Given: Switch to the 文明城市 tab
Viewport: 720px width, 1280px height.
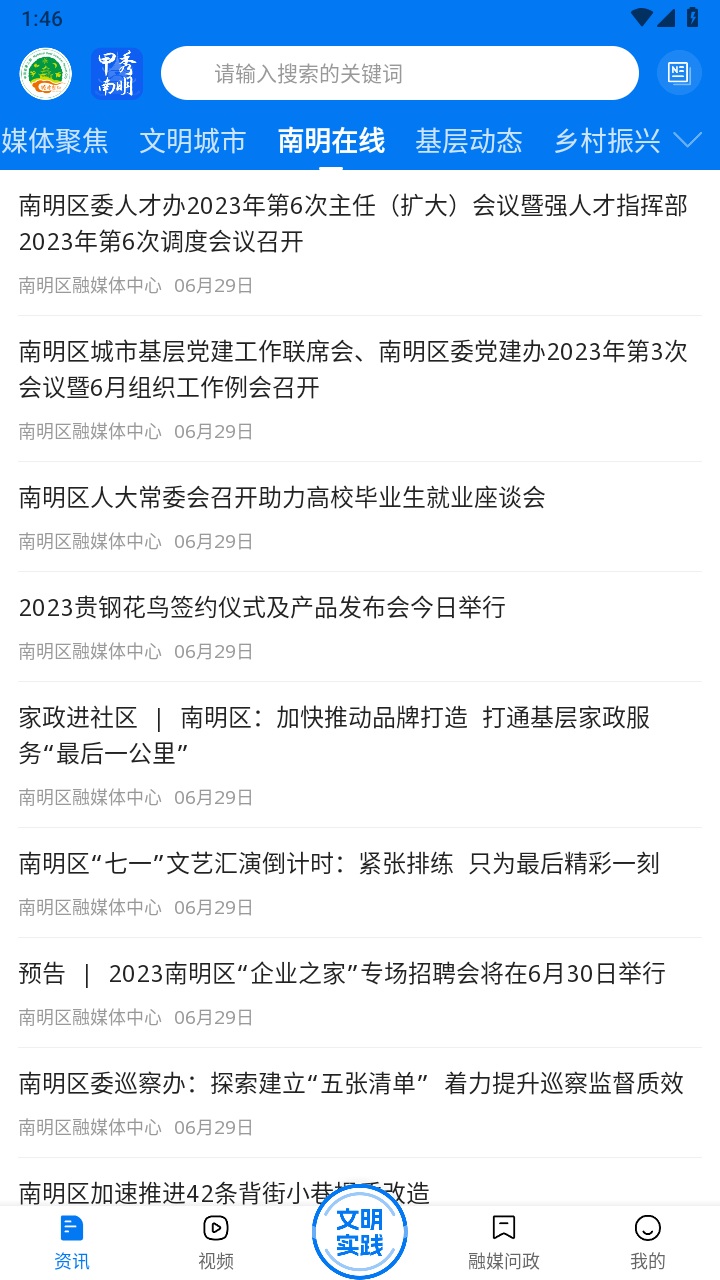Looking at the screenshot, I should click(x=192, y=141).
